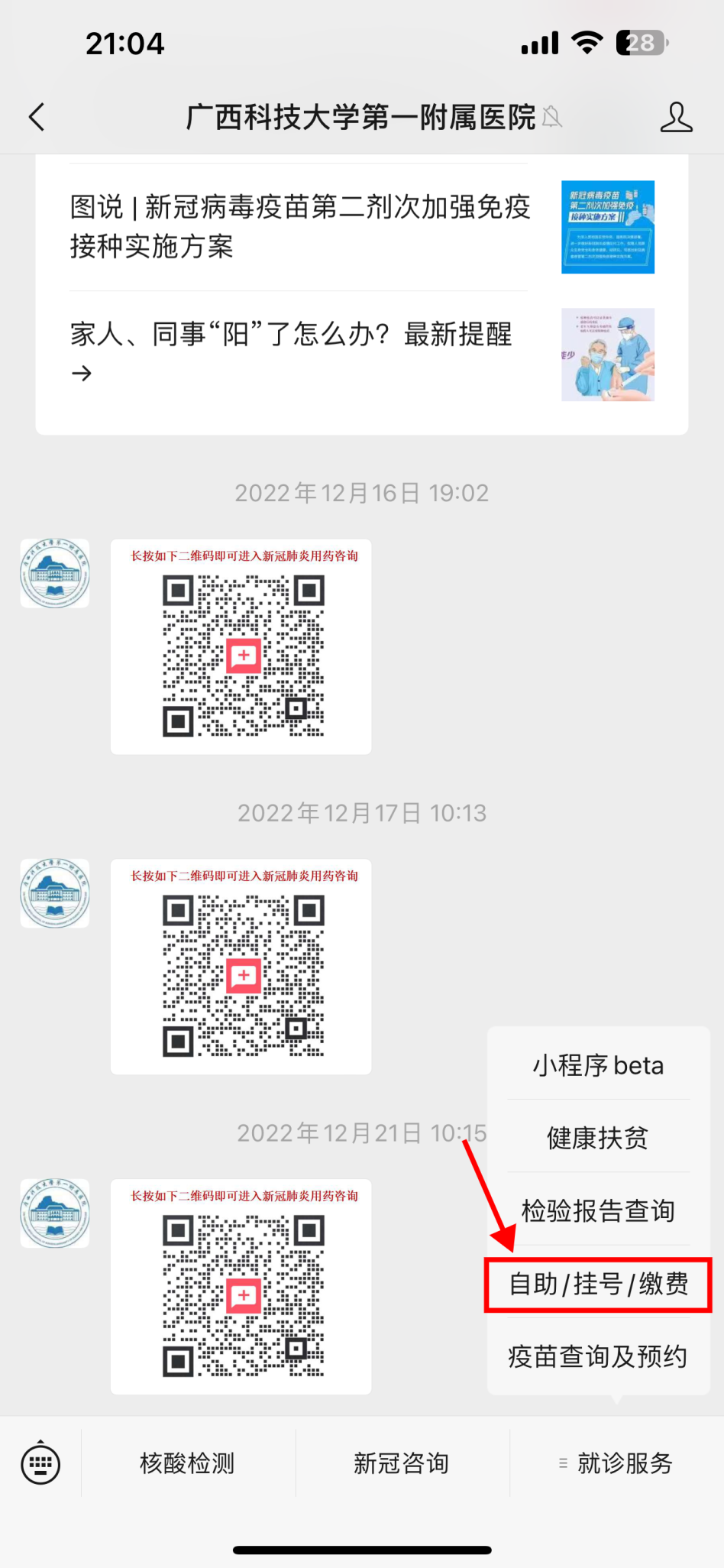Open 疫苗查询及预约
The width and height of the screenshot is (724, 1568).
coord(598,1356)
